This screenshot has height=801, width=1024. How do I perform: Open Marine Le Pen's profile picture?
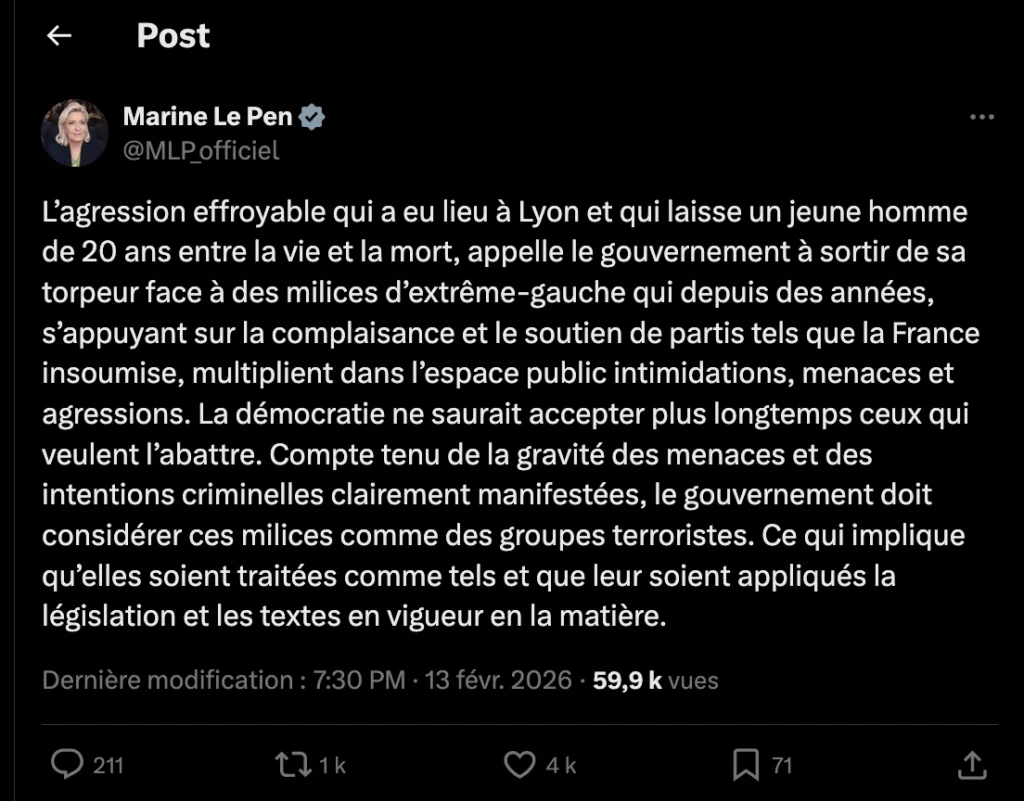coord(74,133)
